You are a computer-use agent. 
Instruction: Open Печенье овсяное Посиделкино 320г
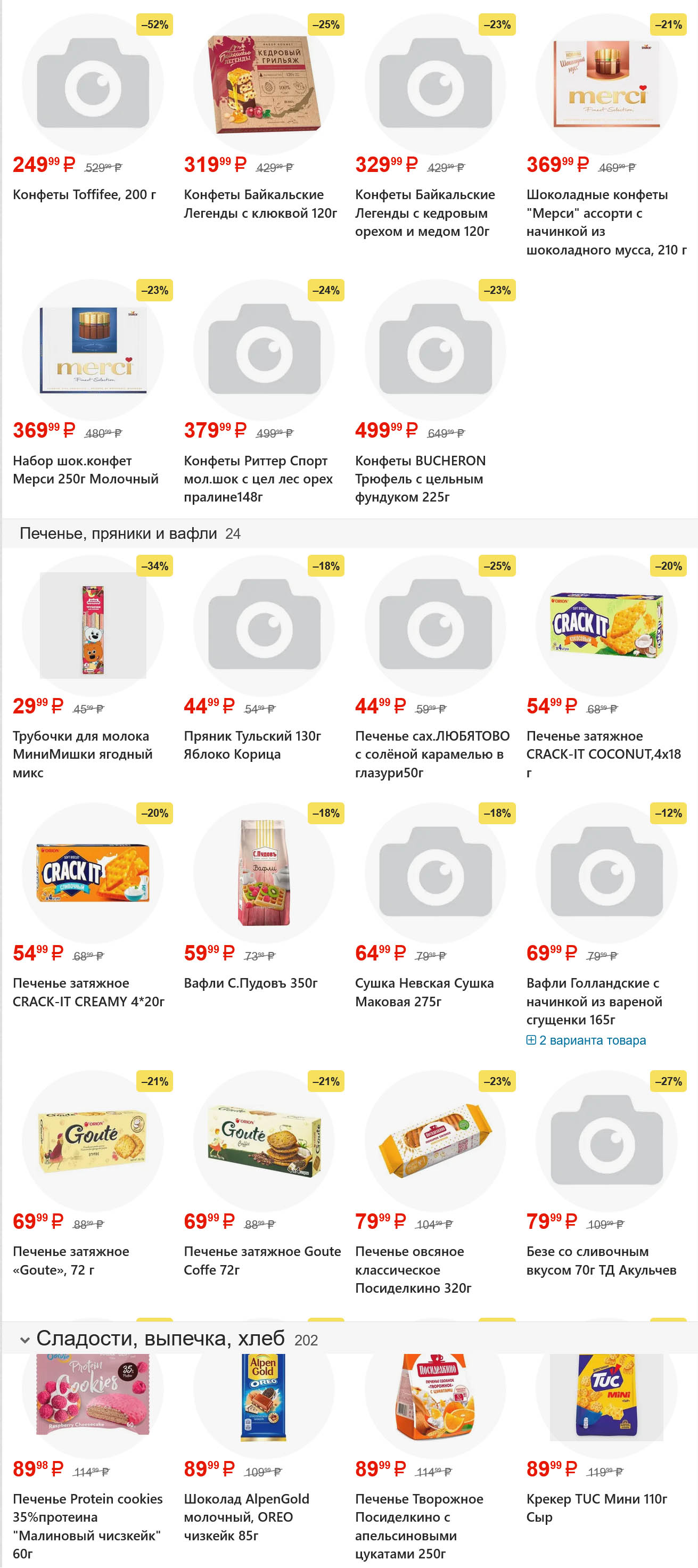click(x=413, y=1270)
